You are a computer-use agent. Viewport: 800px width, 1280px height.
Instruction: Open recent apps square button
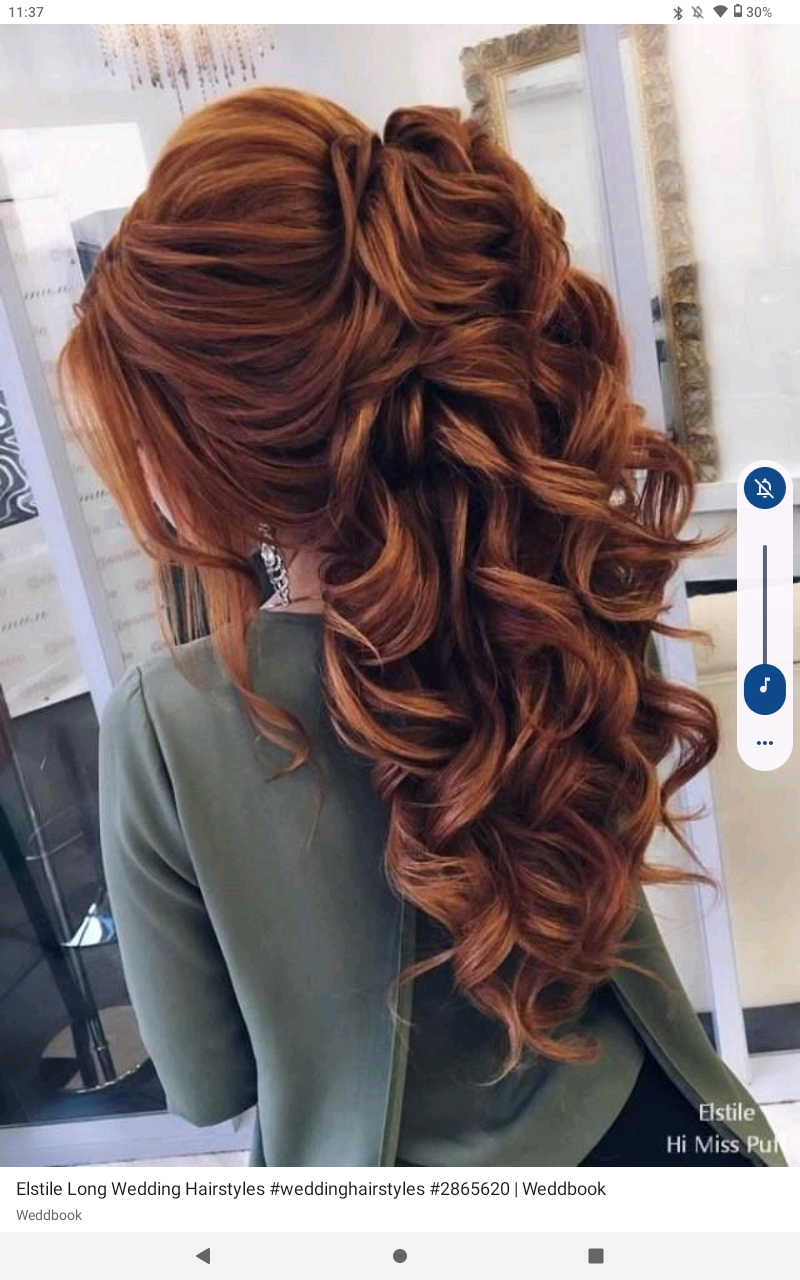click(596, 1256)
